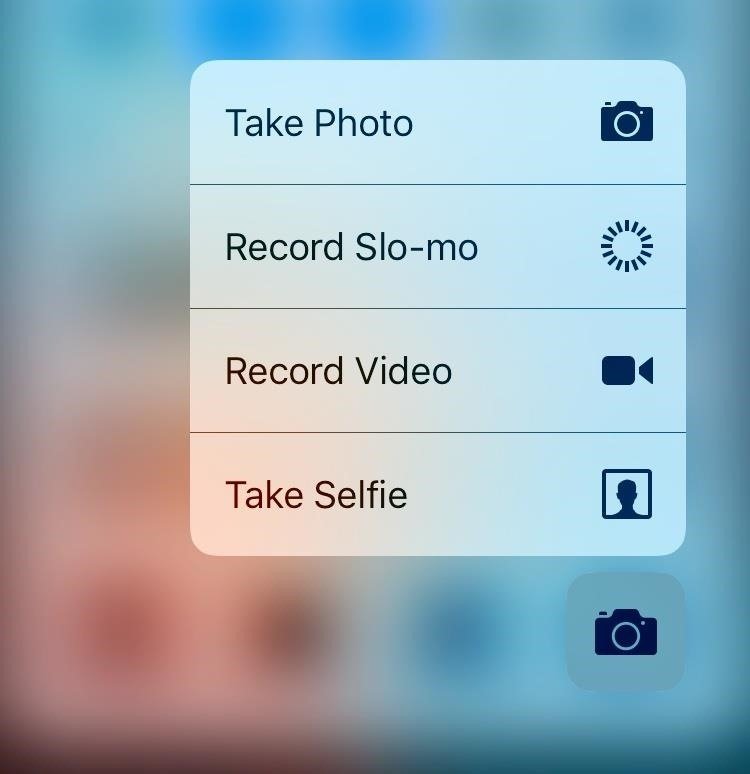
Task: Start Record Video quick action
Action: [x=437, y=371]
